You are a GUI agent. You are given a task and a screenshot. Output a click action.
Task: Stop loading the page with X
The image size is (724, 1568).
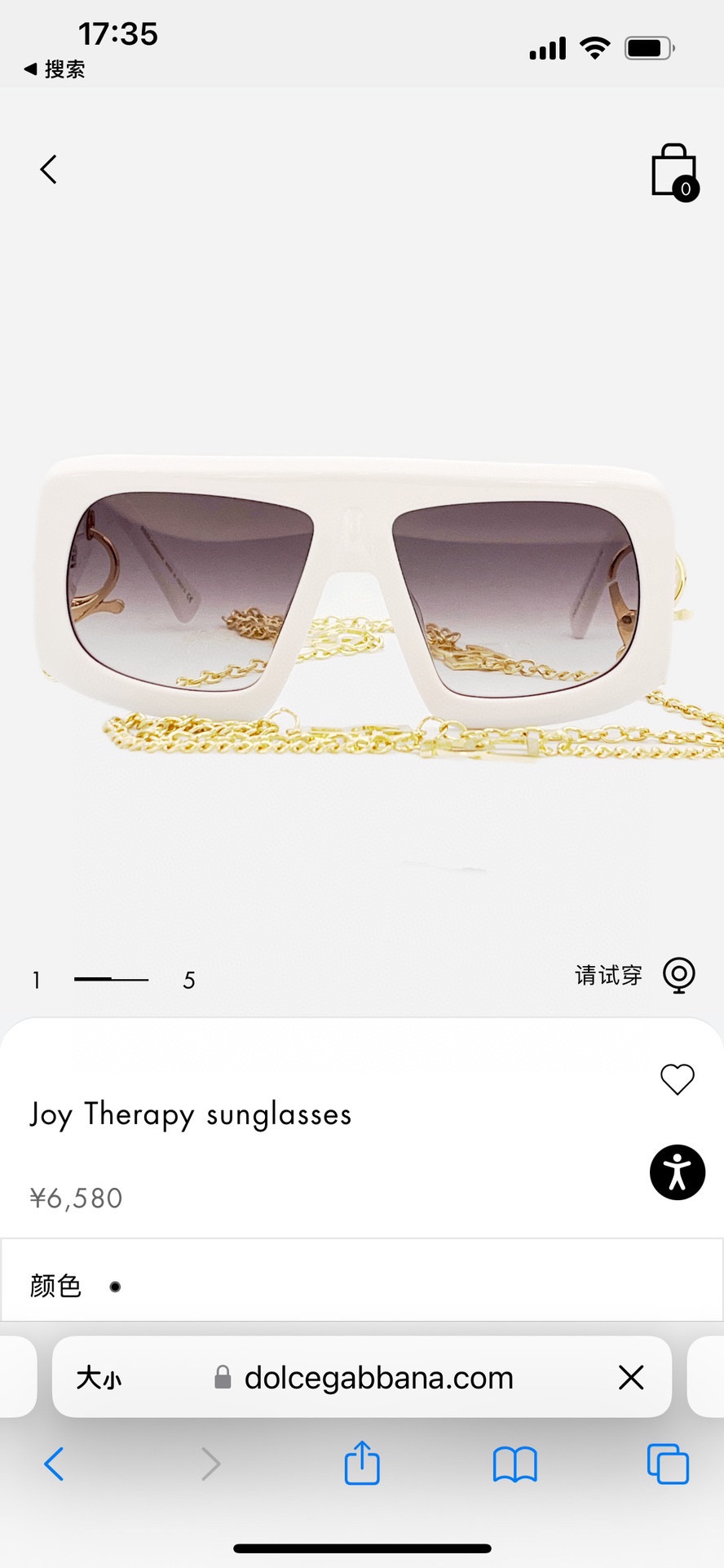tap(631, 1378)
